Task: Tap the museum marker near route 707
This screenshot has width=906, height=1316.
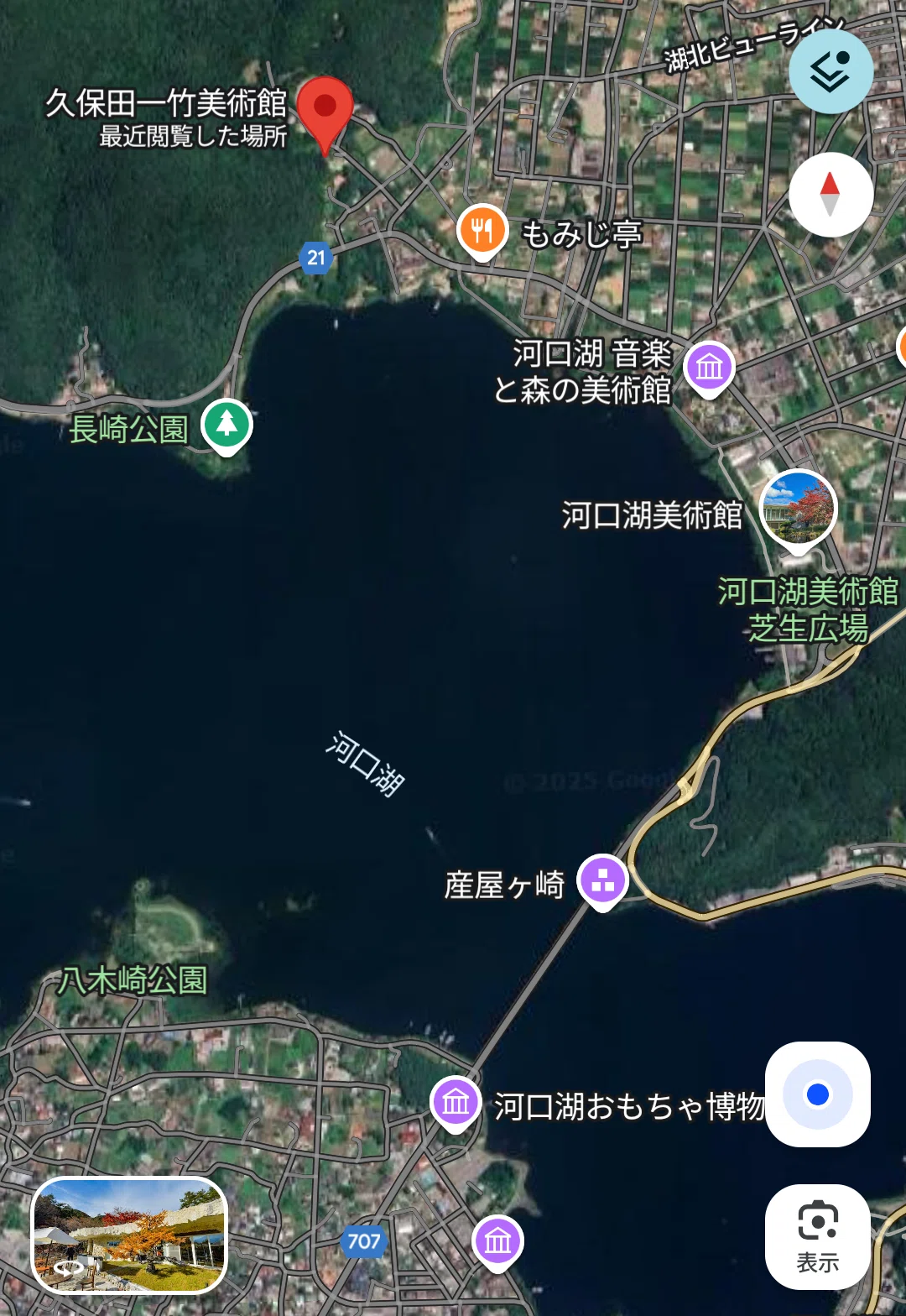Action: click(498, 1242)
